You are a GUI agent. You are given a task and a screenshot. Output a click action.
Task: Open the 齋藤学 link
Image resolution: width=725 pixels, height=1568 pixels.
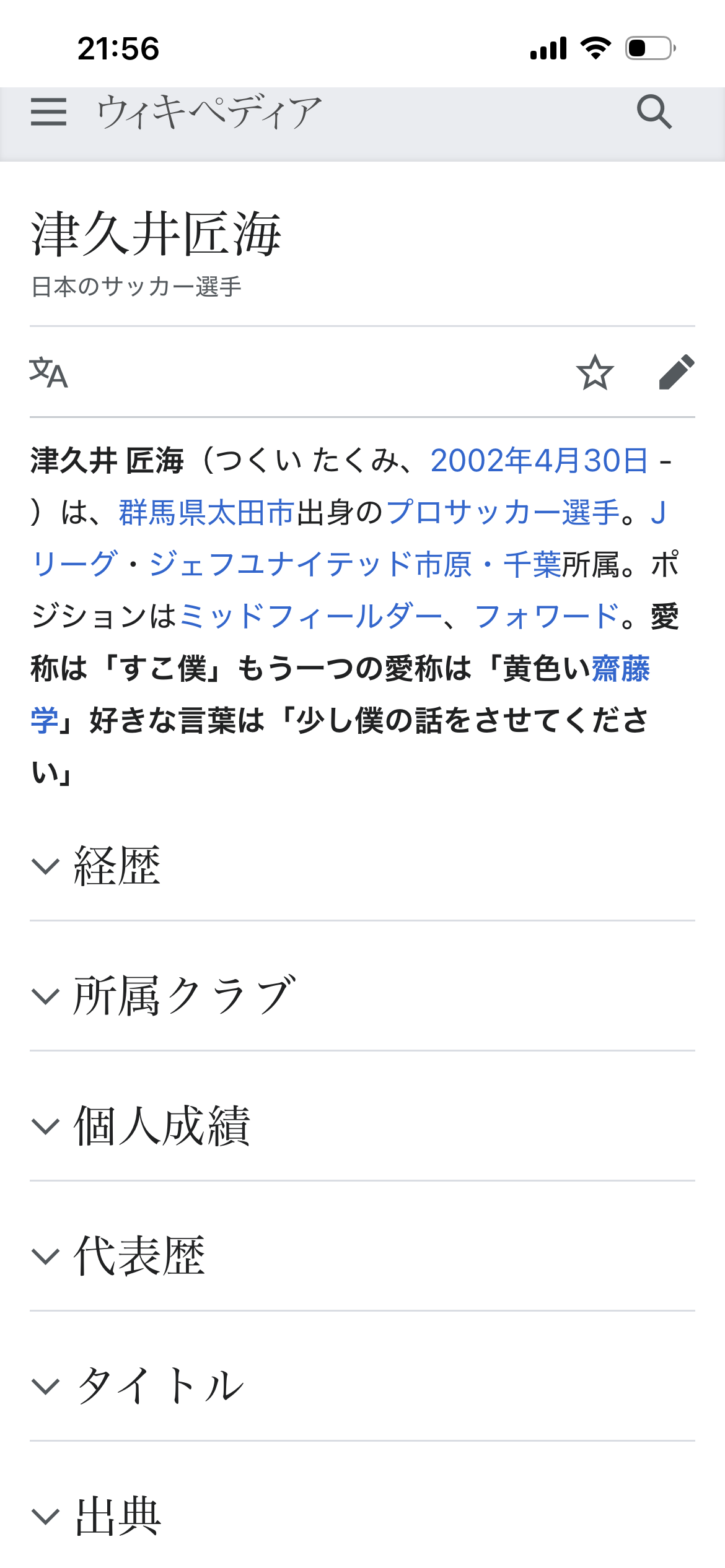tap(620, 669)
